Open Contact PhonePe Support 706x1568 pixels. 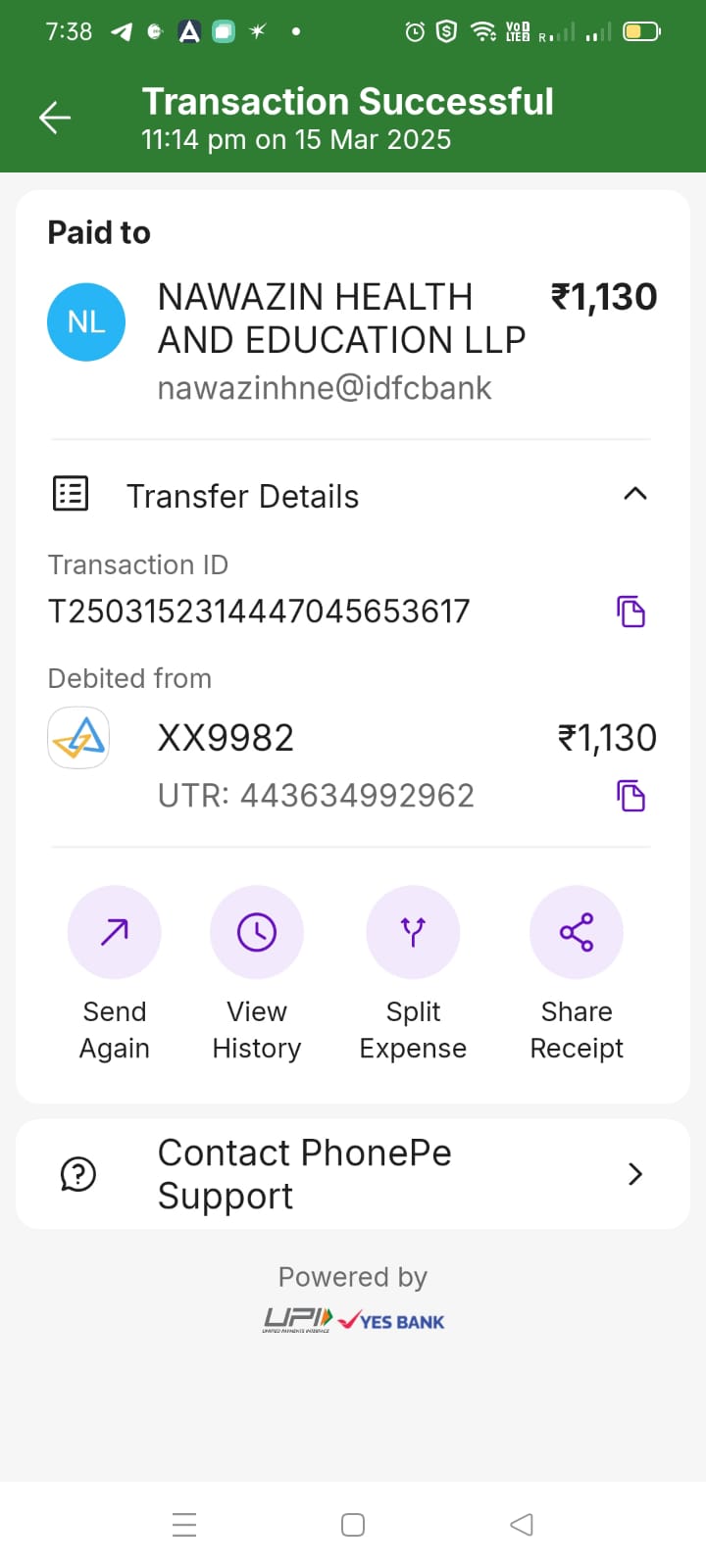click(x=353, y=1174)
